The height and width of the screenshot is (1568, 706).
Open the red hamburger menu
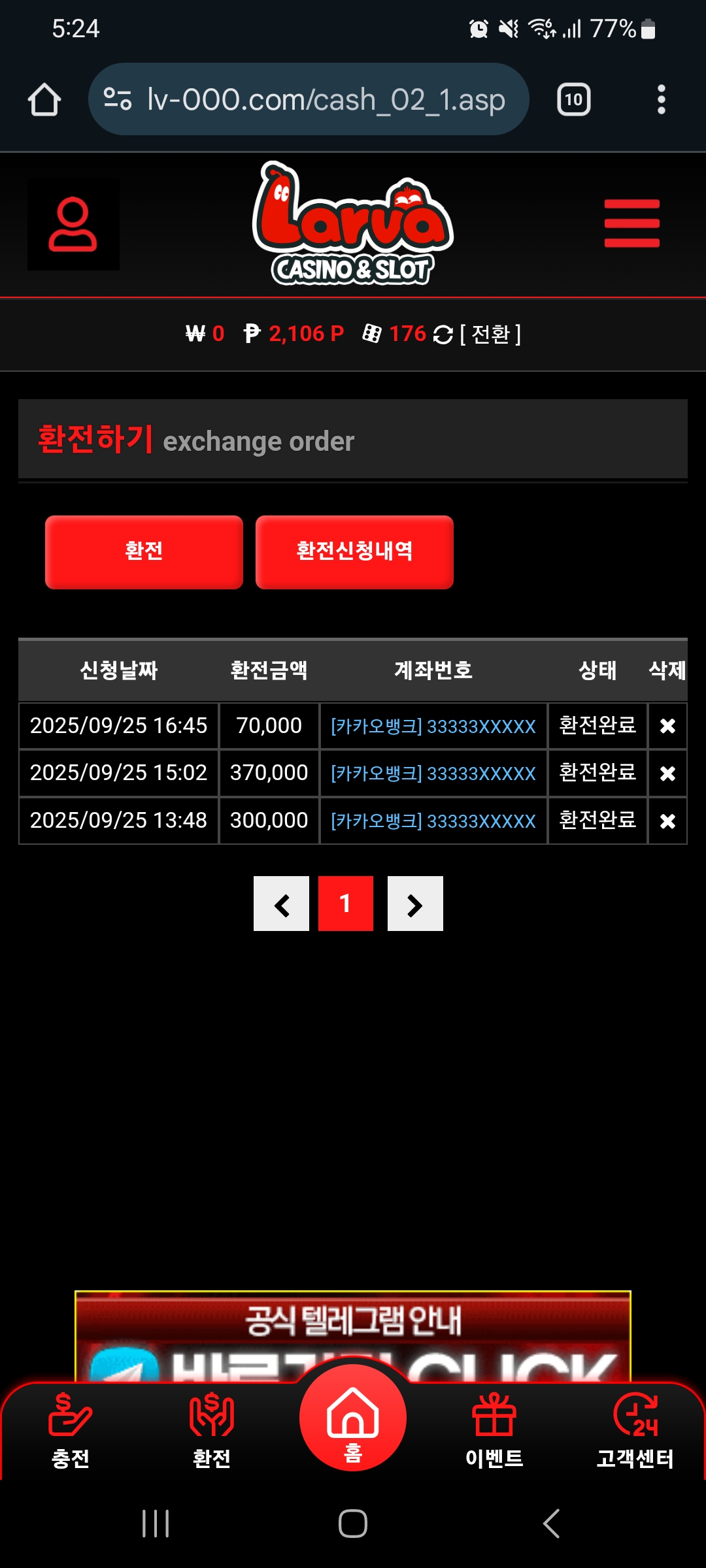point(631,223)
